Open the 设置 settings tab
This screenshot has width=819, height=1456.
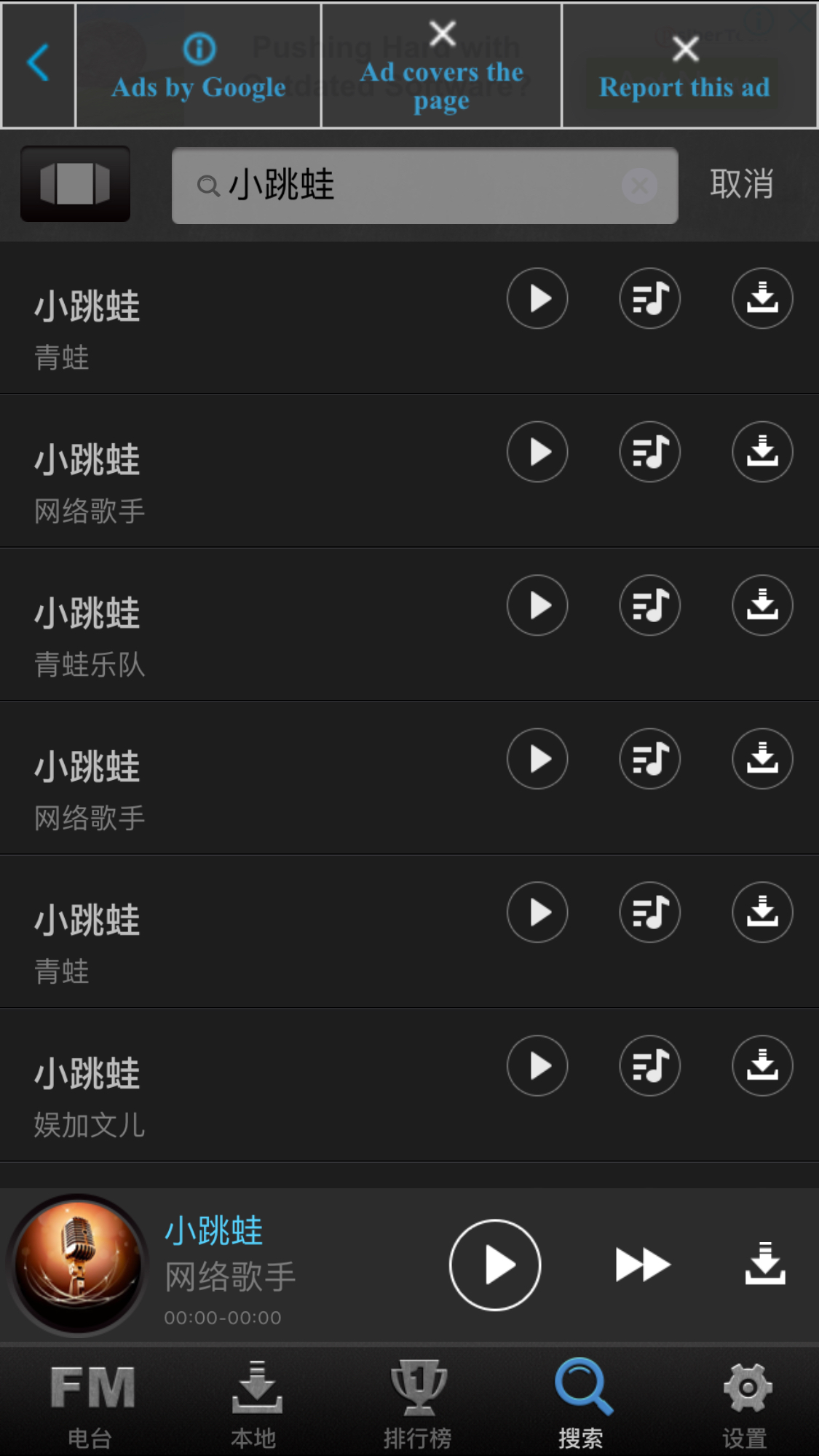[745, 1404]
